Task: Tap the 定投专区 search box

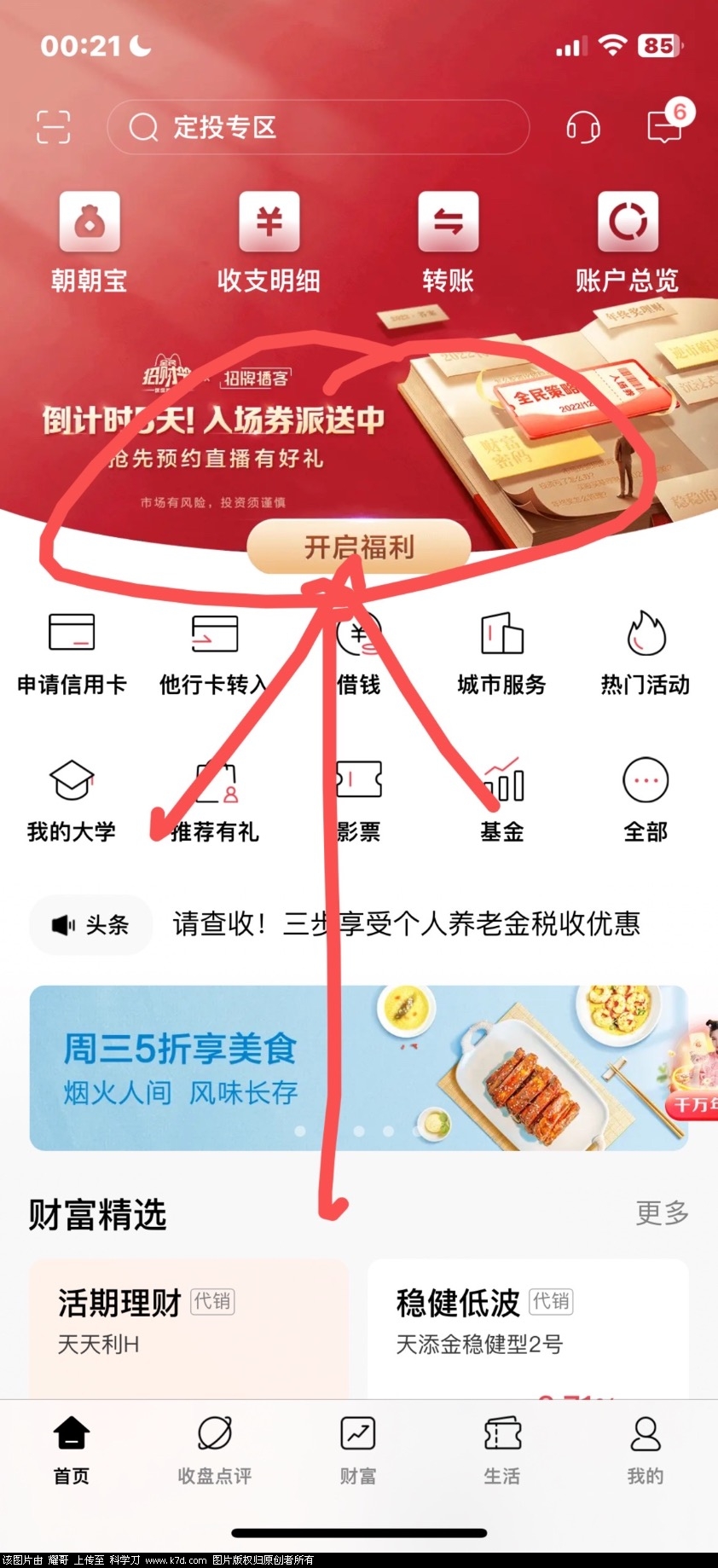Action: [x=317, y=127]
